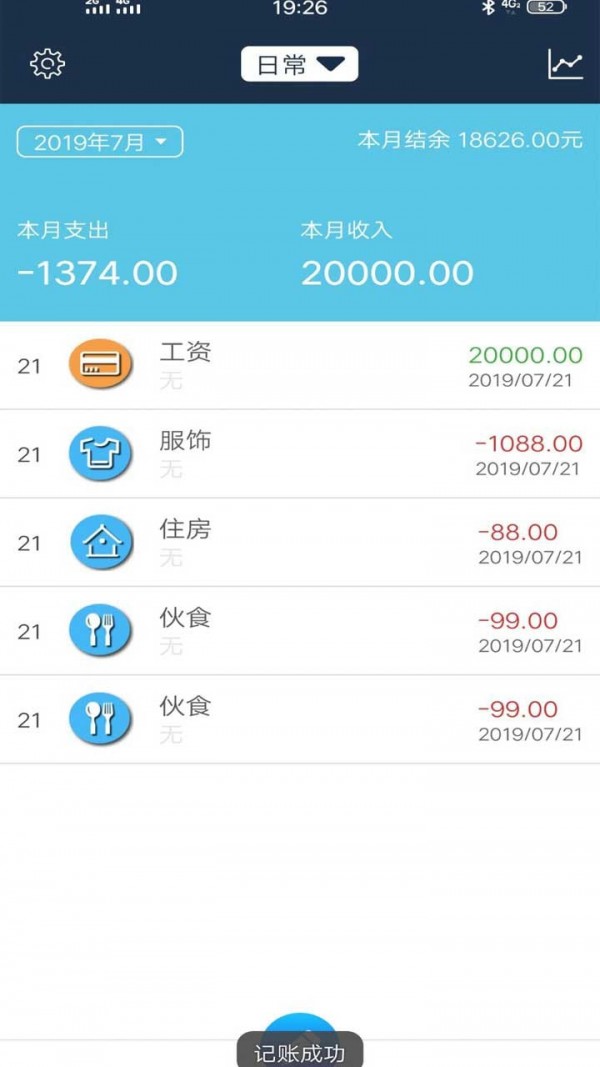The image size is (600, 1067).
Task: Select the 住房 expense entry
Action: point(300,543)
